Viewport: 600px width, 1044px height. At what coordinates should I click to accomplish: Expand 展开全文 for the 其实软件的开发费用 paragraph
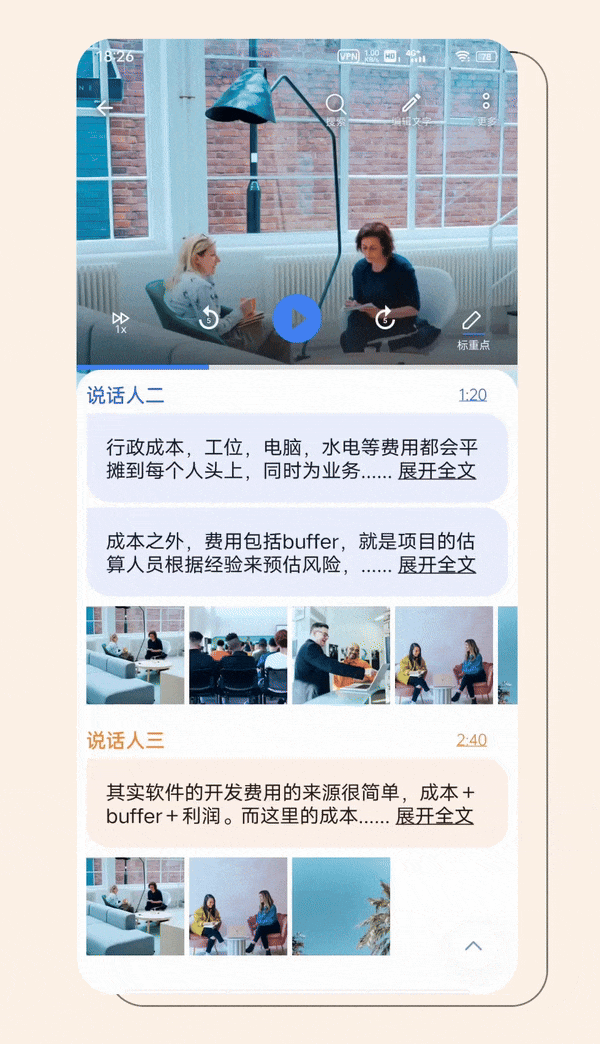point(434,815)
